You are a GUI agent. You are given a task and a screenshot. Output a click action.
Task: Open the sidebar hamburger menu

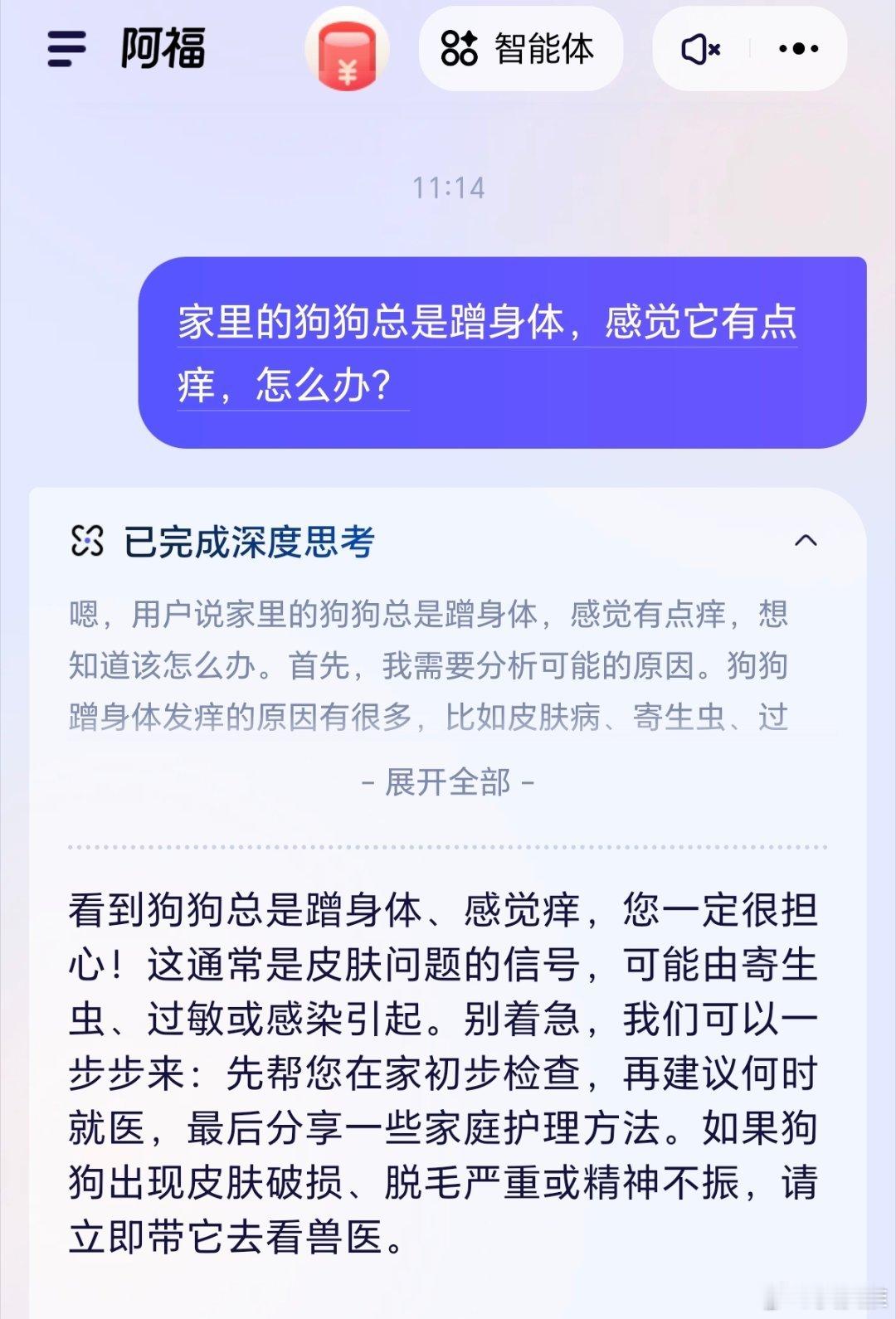tap(66, 48)
